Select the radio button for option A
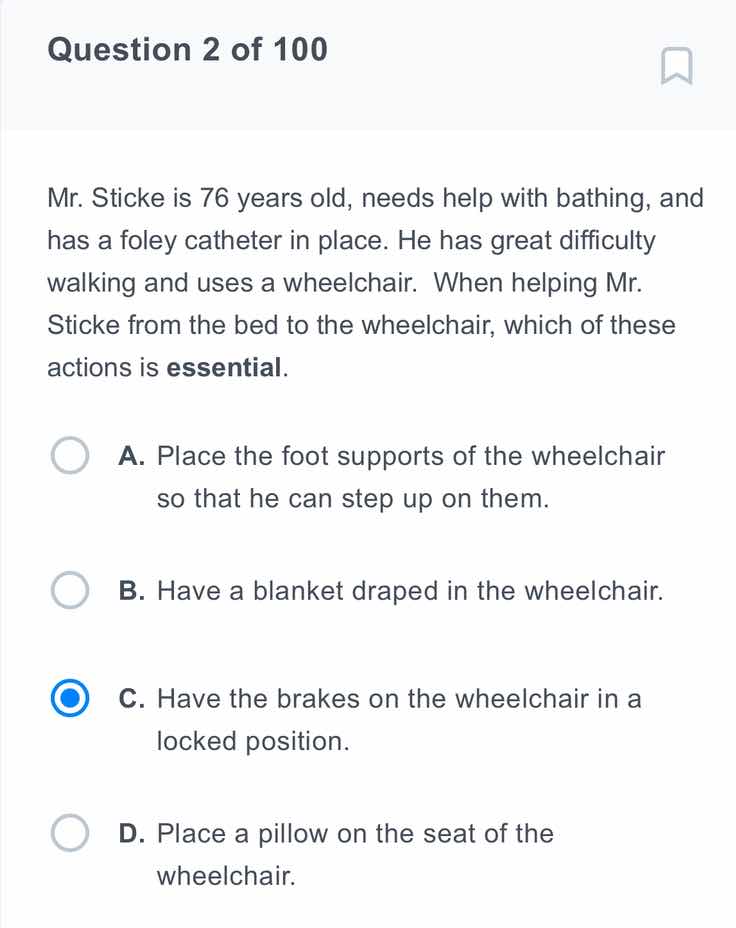The width and height of the screenshot is (736, 928). 69,455
